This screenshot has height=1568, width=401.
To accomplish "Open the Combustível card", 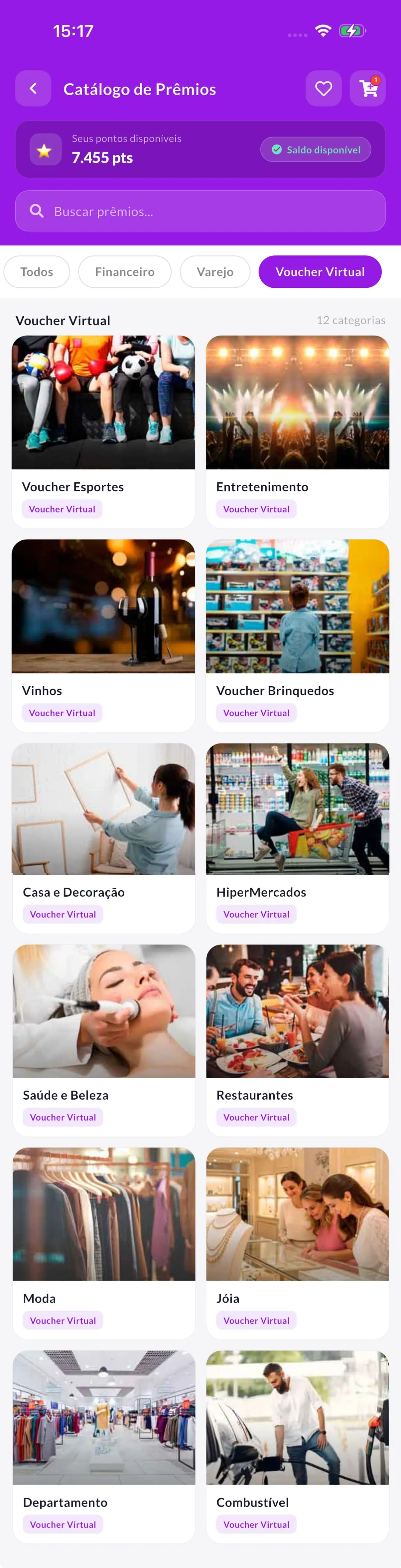I will pos(297,1446).
